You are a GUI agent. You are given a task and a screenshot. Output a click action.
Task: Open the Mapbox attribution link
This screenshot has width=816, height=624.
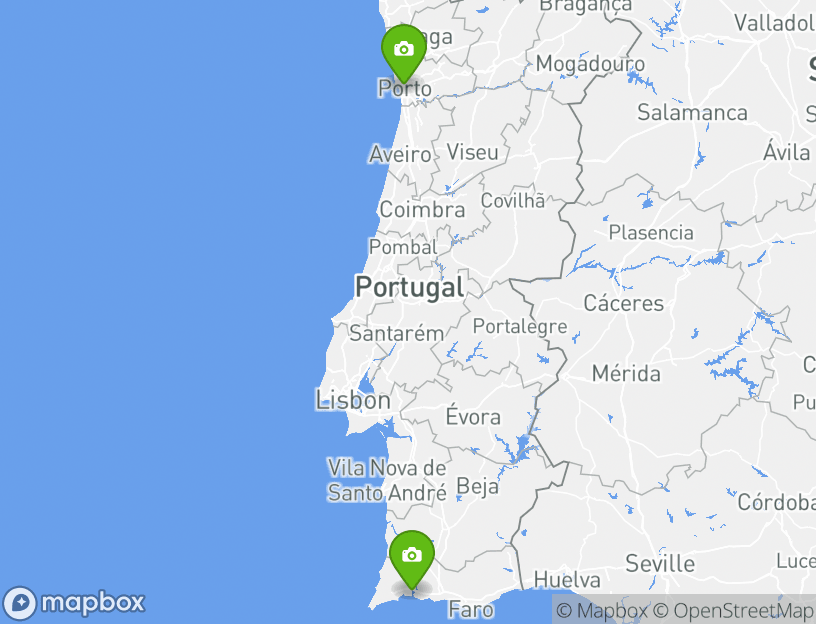pos(602,610)
